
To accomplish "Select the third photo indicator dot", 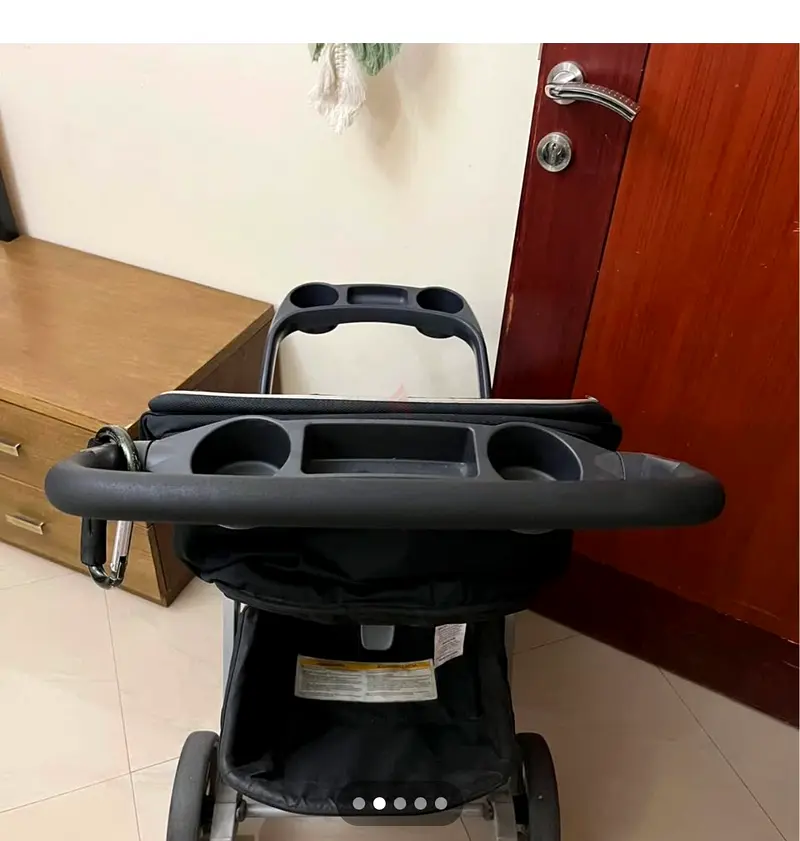I will click(400, 803).
